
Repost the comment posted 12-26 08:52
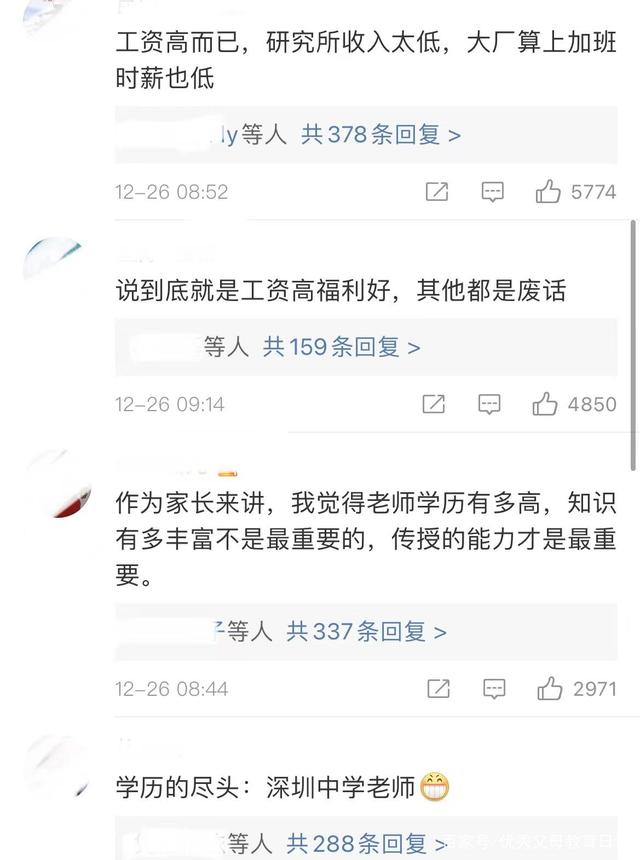pos(437,192)
